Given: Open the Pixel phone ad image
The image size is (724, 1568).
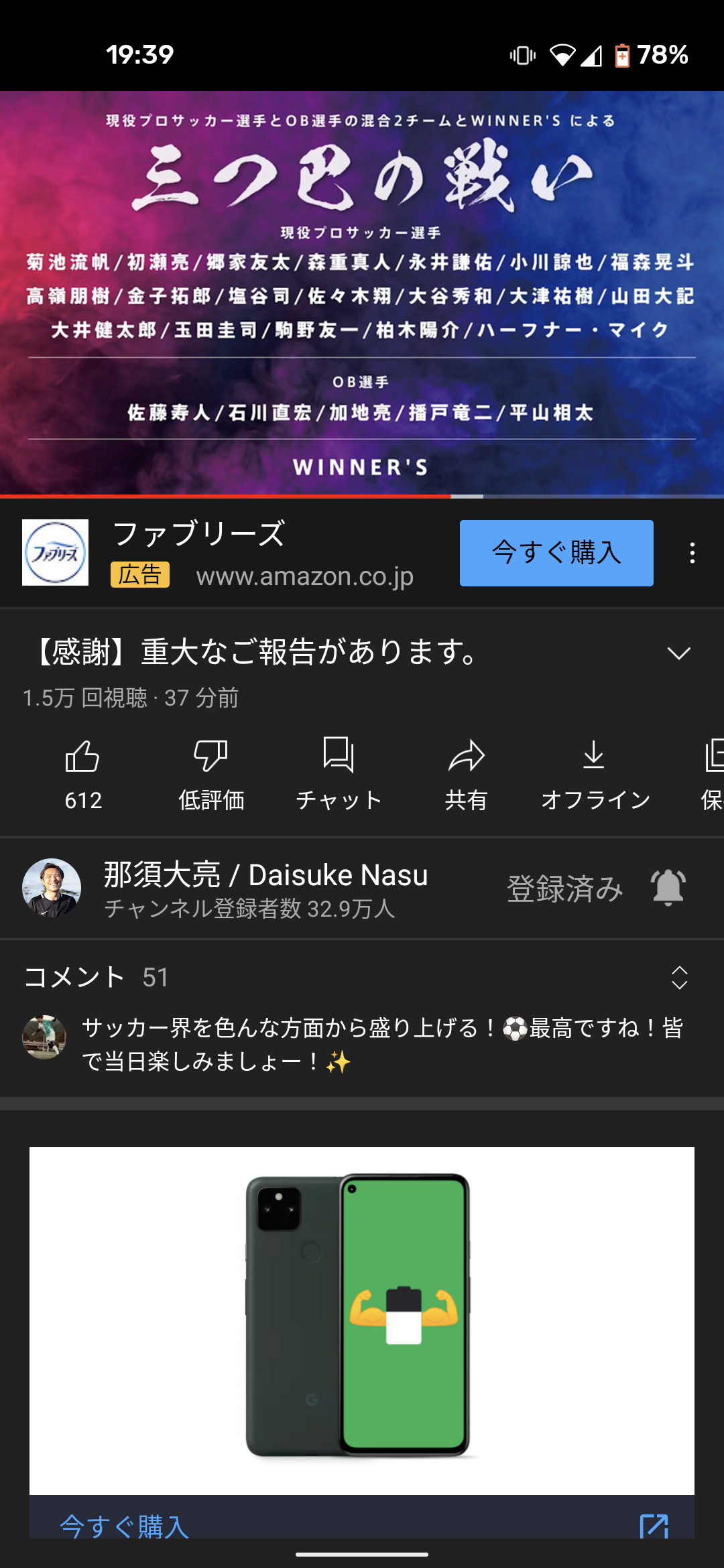Looking at the screenshot, I should (x=362, y=1321).
